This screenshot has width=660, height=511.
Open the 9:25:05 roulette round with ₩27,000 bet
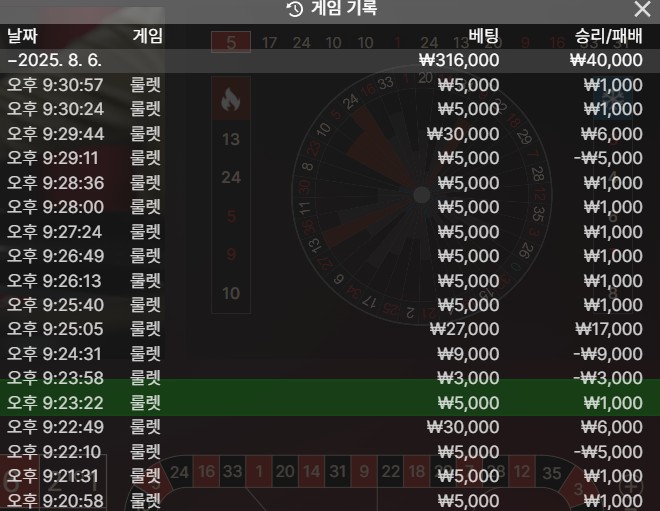click(x=328, y=328)
